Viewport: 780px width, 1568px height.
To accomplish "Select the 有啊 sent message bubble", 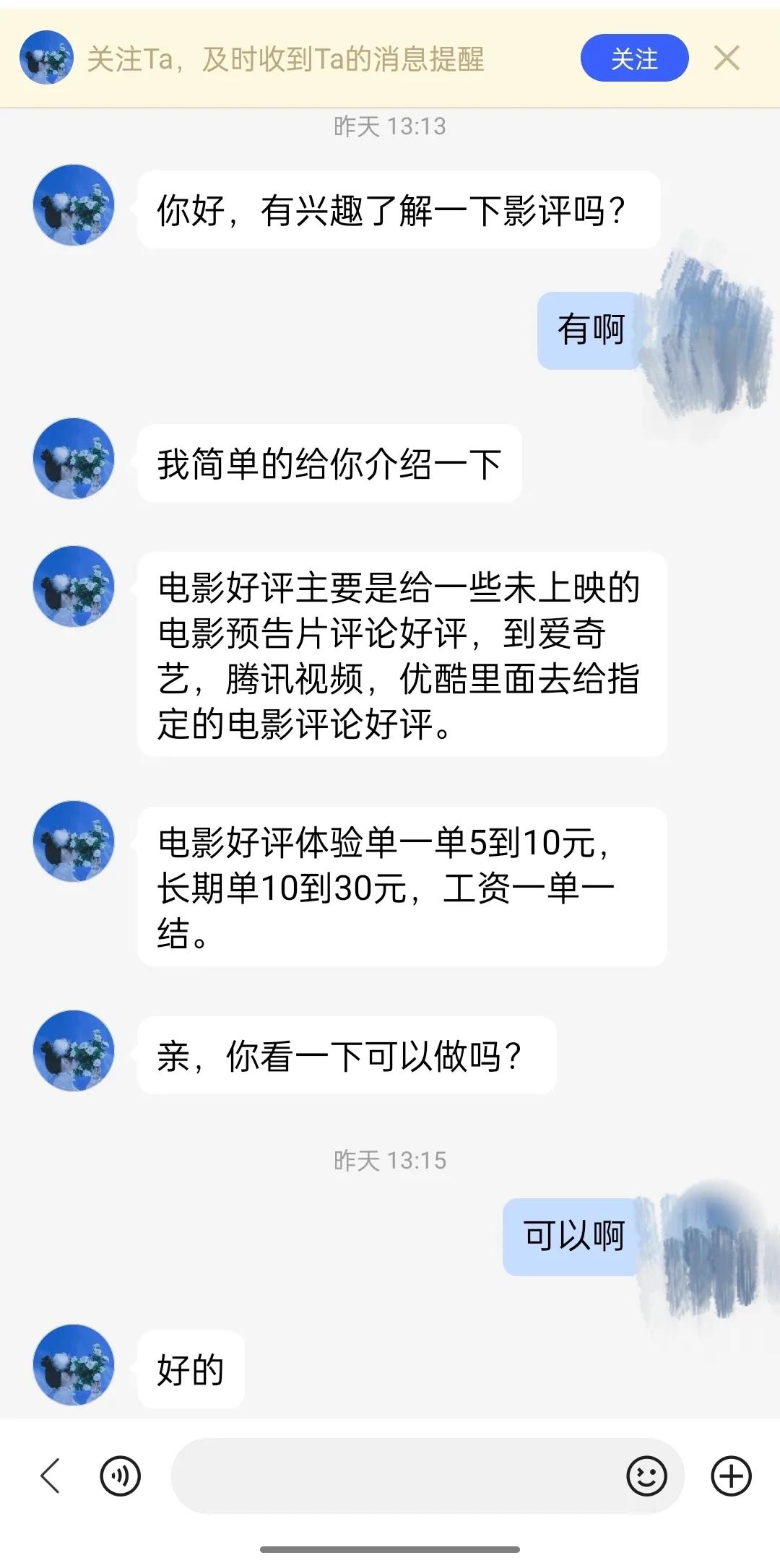I will [591, 329].
